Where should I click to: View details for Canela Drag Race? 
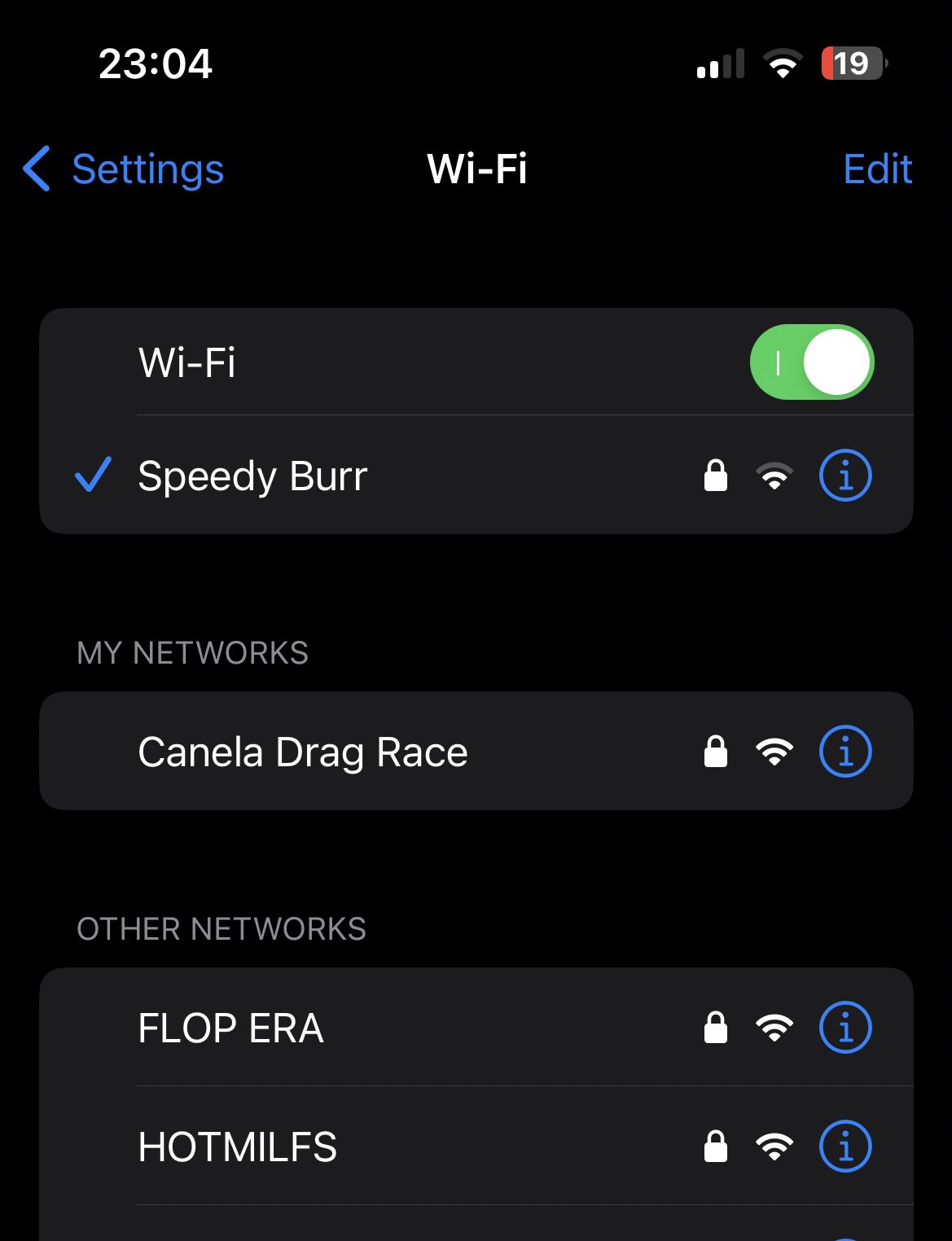[845, 752]
